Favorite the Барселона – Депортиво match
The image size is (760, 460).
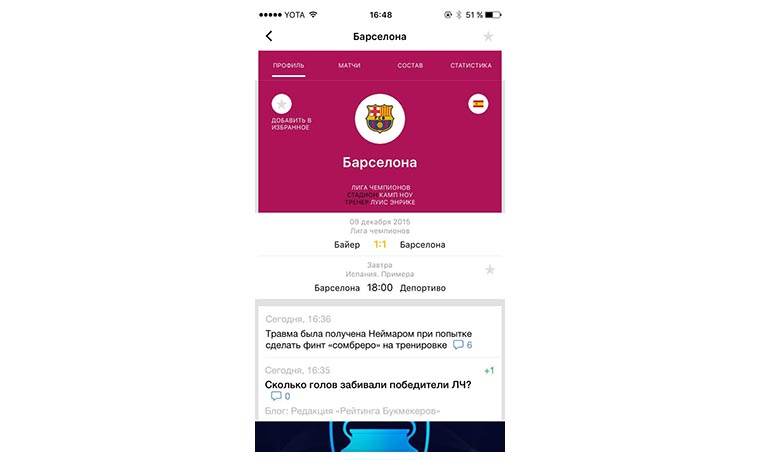(489, 270)
